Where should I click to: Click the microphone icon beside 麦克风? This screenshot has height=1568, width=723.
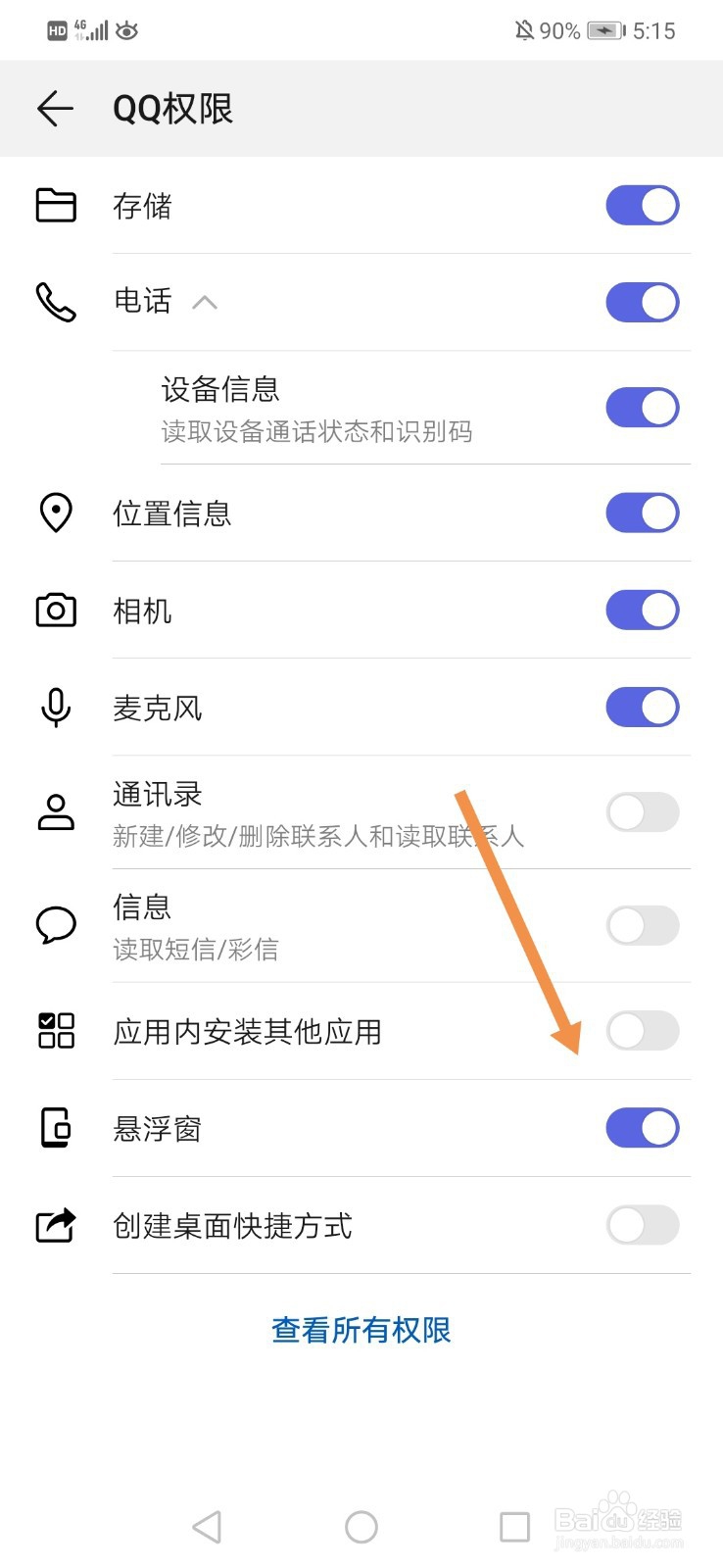click(55, 707)
